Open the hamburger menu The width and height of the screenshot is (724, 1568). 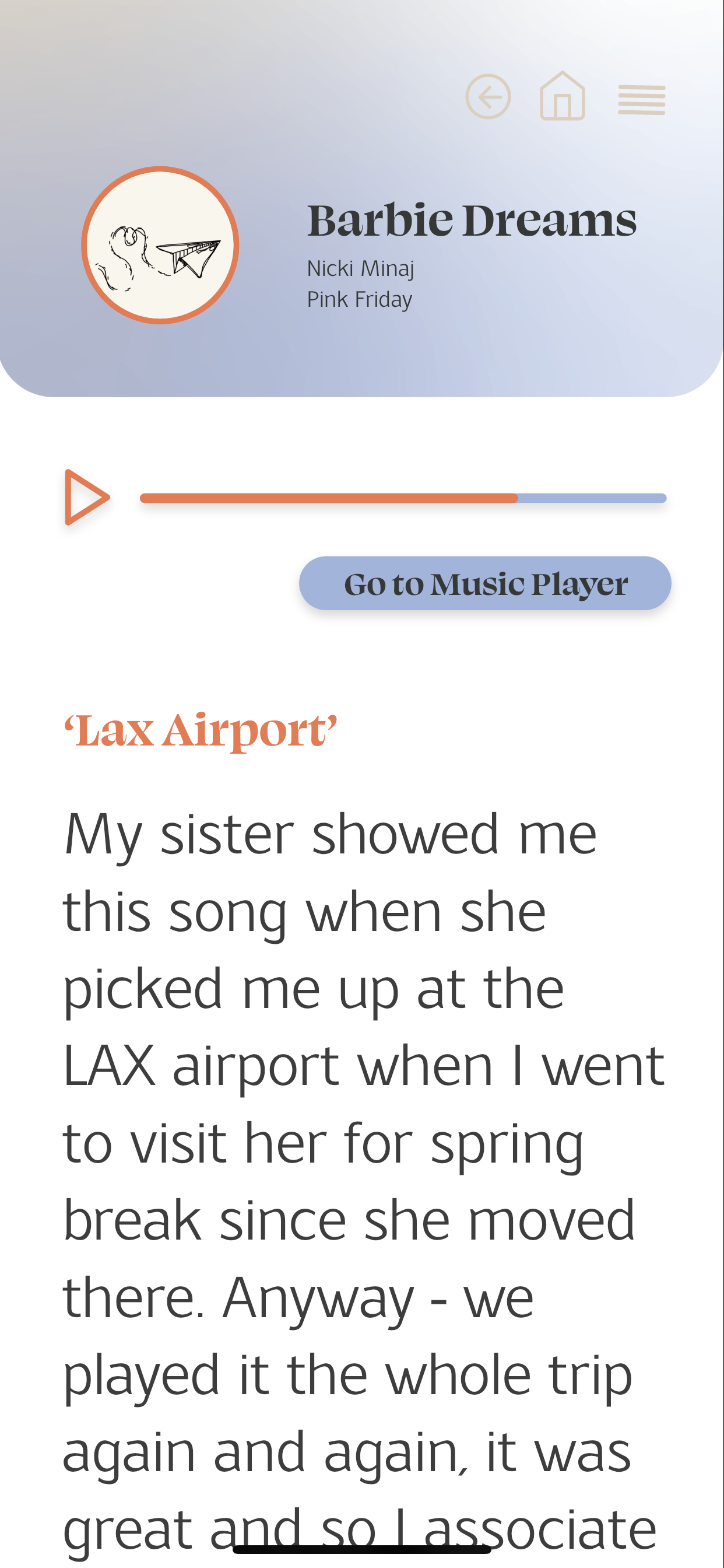641,100
